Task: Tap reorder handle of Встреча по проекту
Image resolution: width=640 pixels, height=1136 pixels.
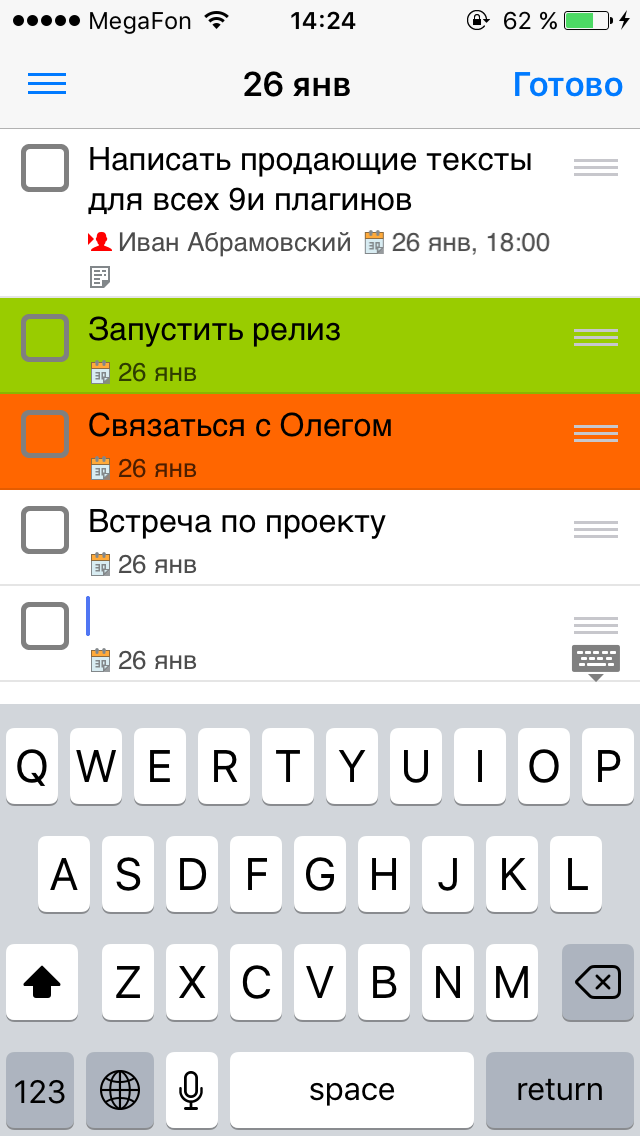Action: point(596,530)
